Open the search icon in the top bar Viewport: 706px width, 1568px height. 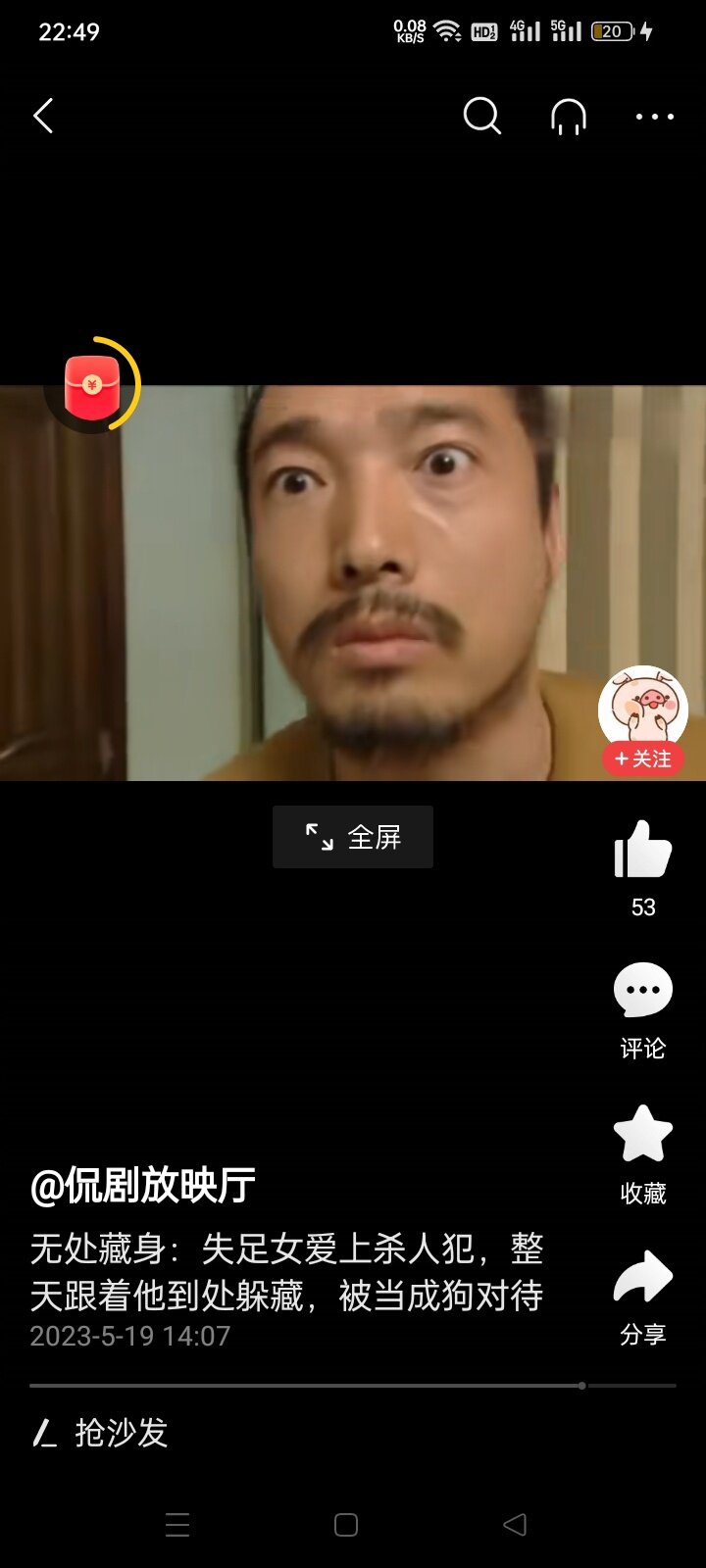click(x=481, y=116)
